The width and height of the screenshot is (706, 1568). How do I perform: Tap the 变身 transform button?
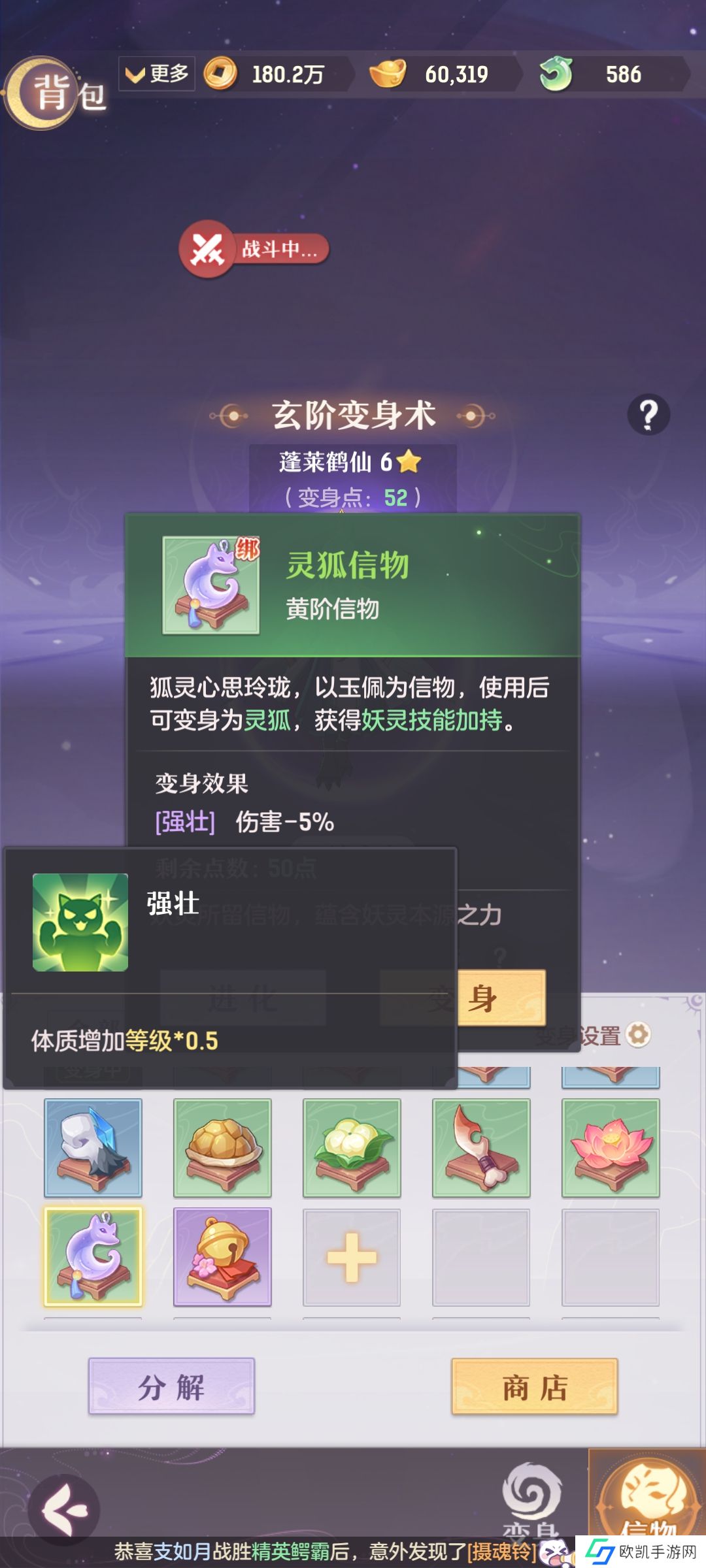tap(501, 998)
